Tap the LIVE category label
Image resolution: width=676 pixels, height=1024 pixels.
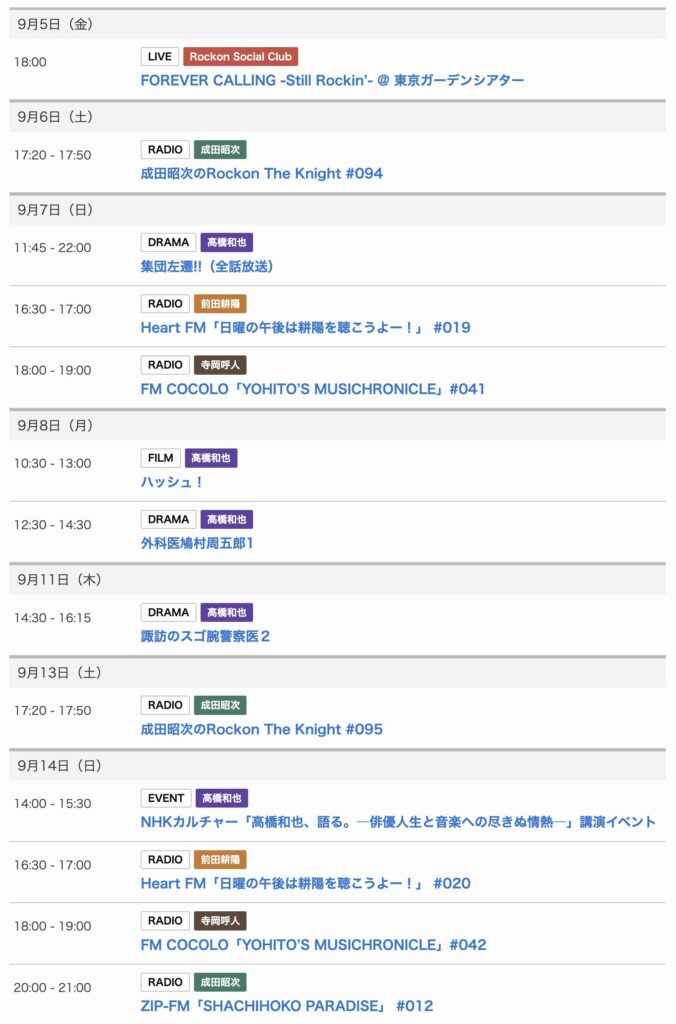pyautogui.click(x=159, y=57)
